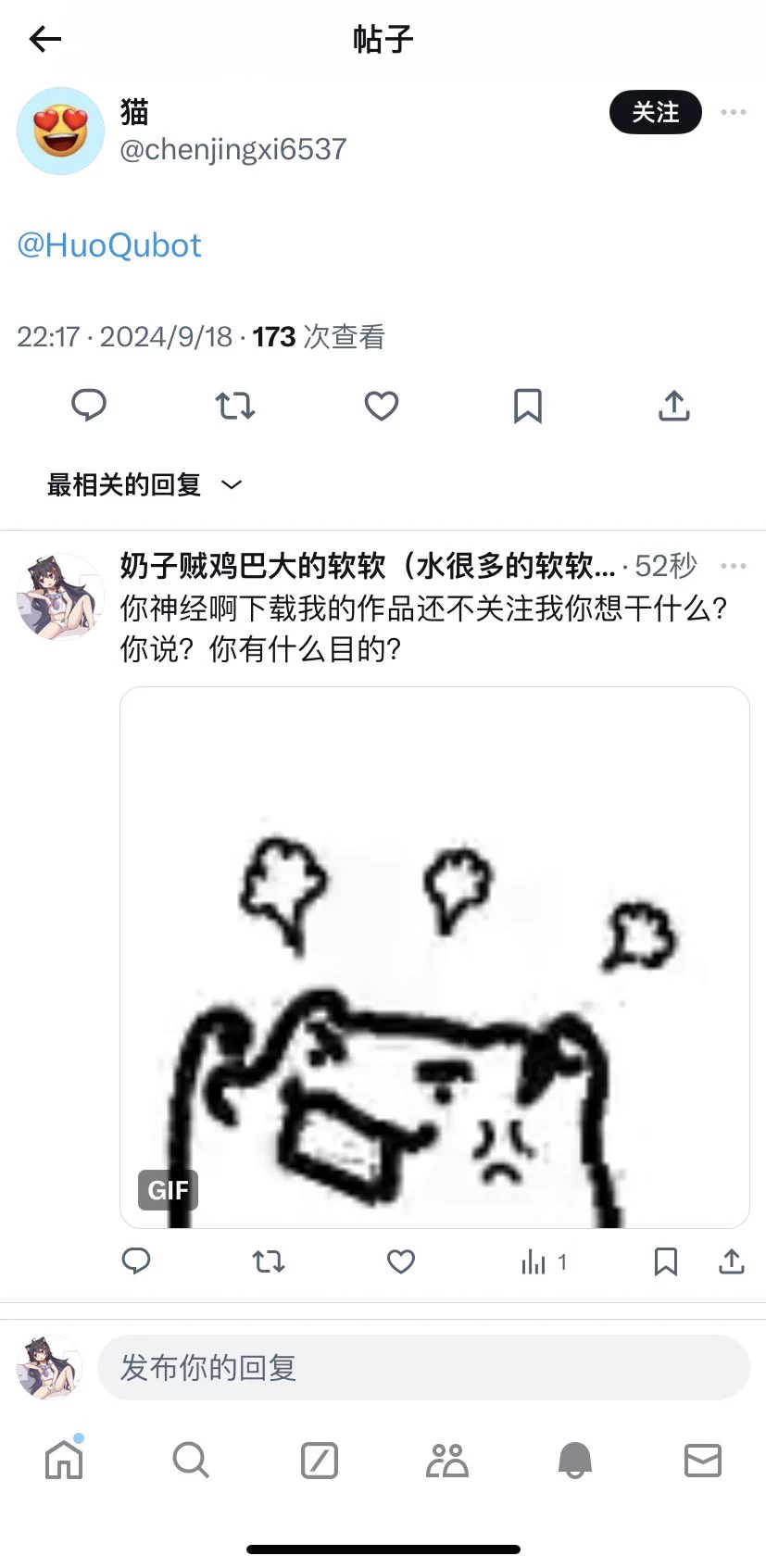Go back using the top arrow
Viewport: 766px width, 1568px height.
[x=44, y=39]
